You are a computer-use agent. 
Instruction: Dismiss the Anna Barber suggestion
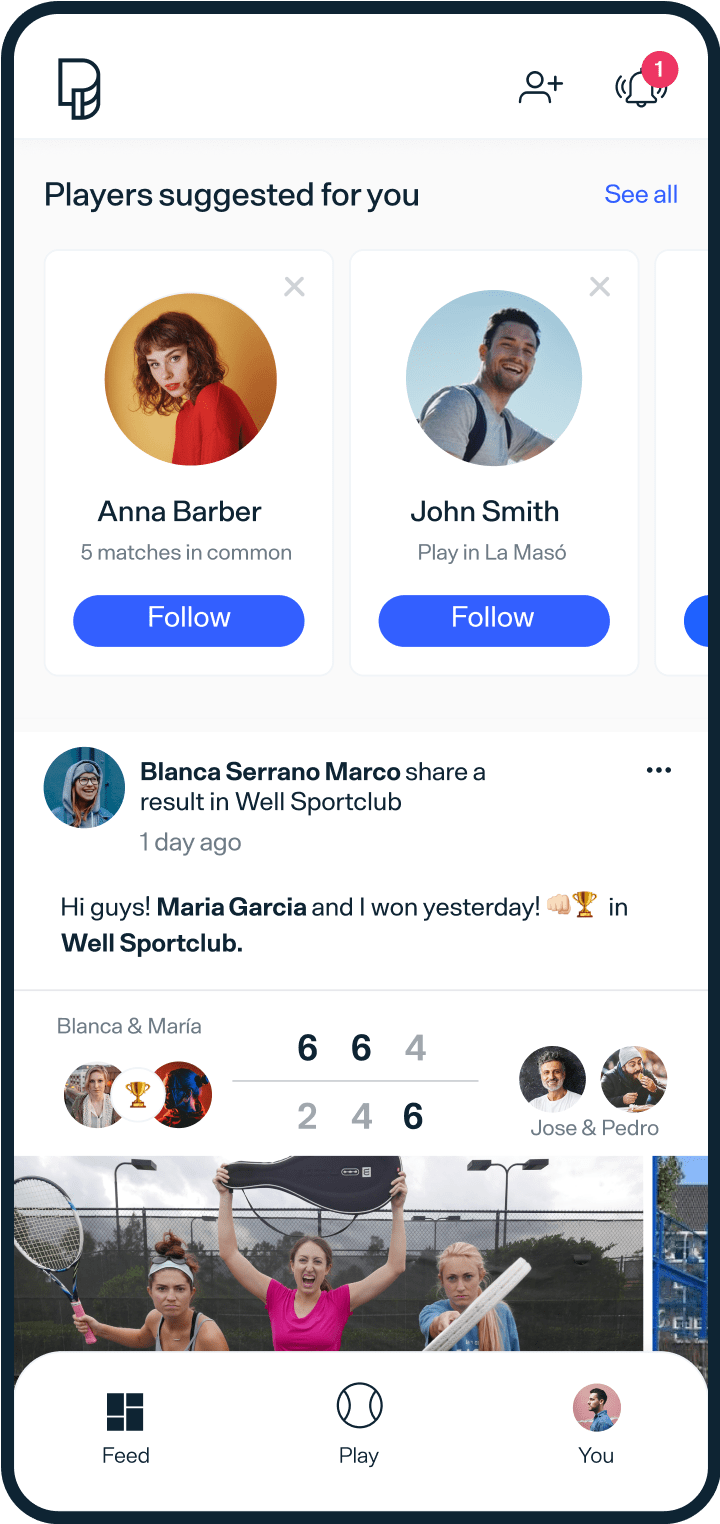[294, 287]
